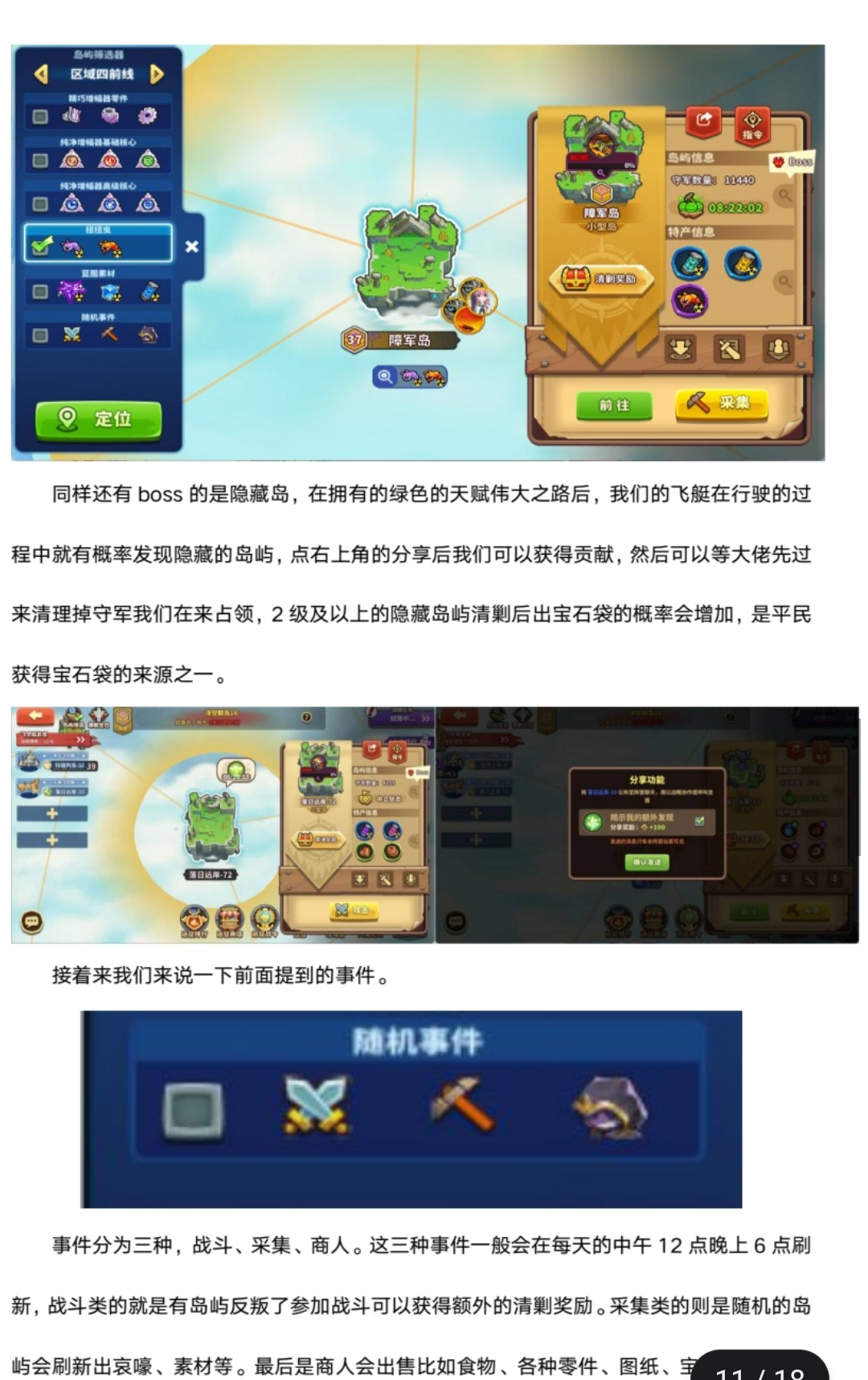
Task: Enlarge the 随机事件 random events image
Action: (x=411, y=1109)
